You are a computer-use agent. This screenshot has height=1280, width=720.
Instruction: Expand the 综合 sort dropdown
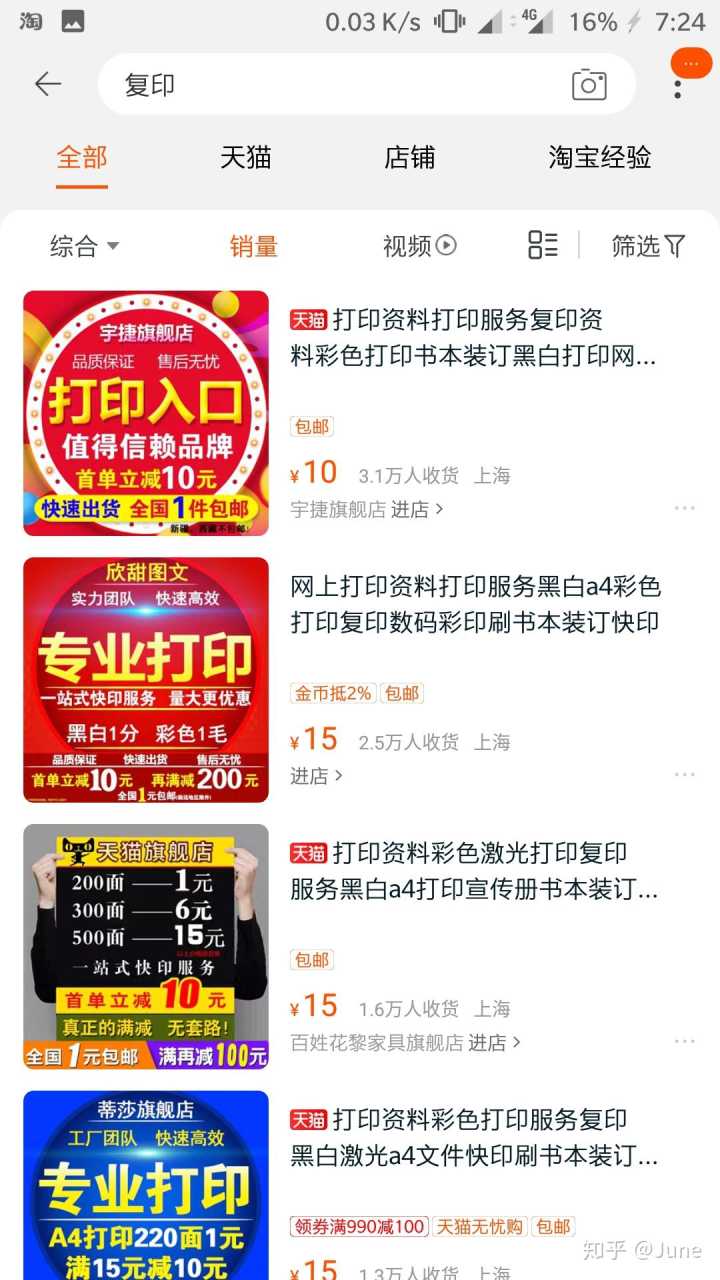click(85, 246)
